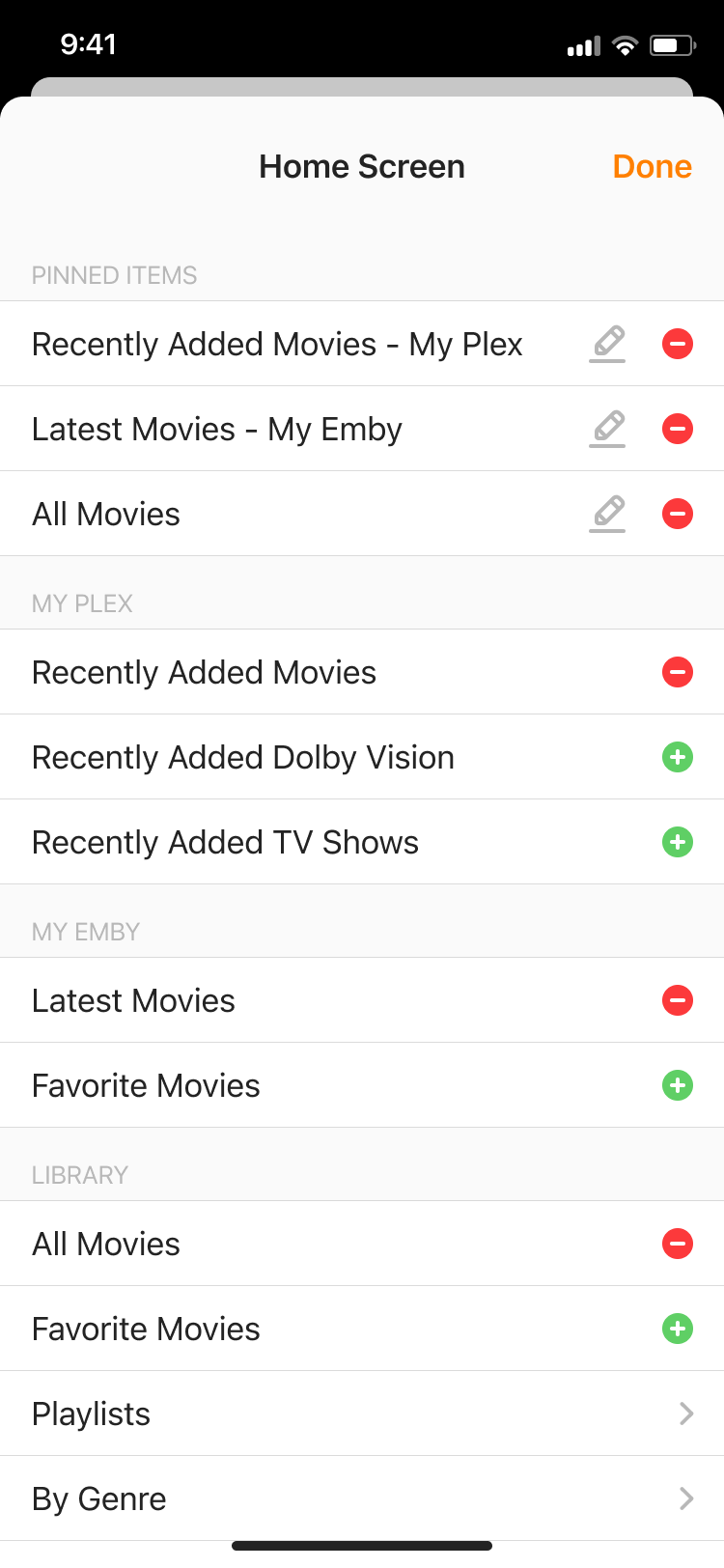Pin Recently Added TV Shows
The height and width of the screenshot is (1568, 724).
678,842
